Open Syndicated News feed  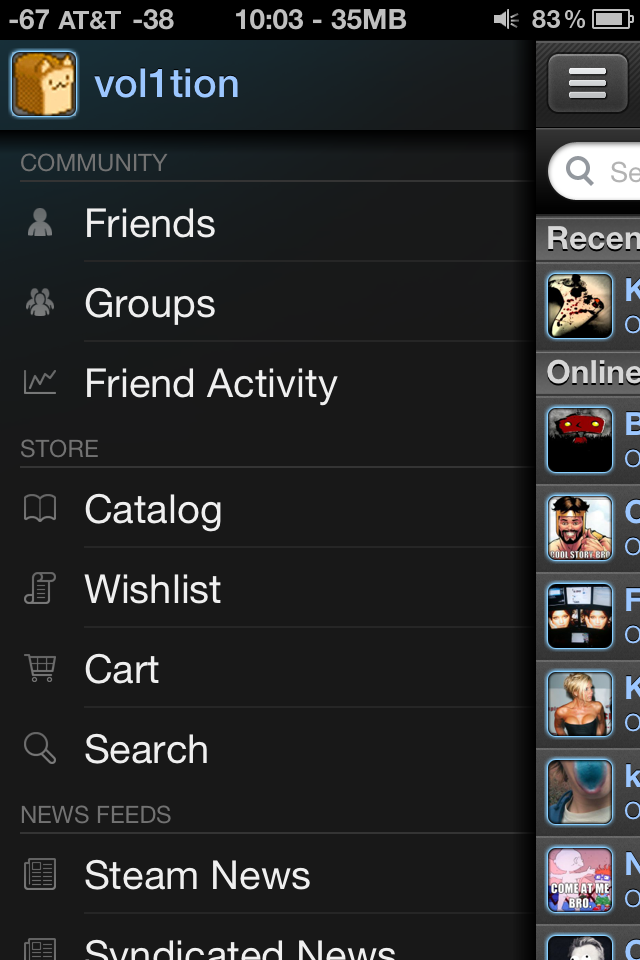pos(240,948)
